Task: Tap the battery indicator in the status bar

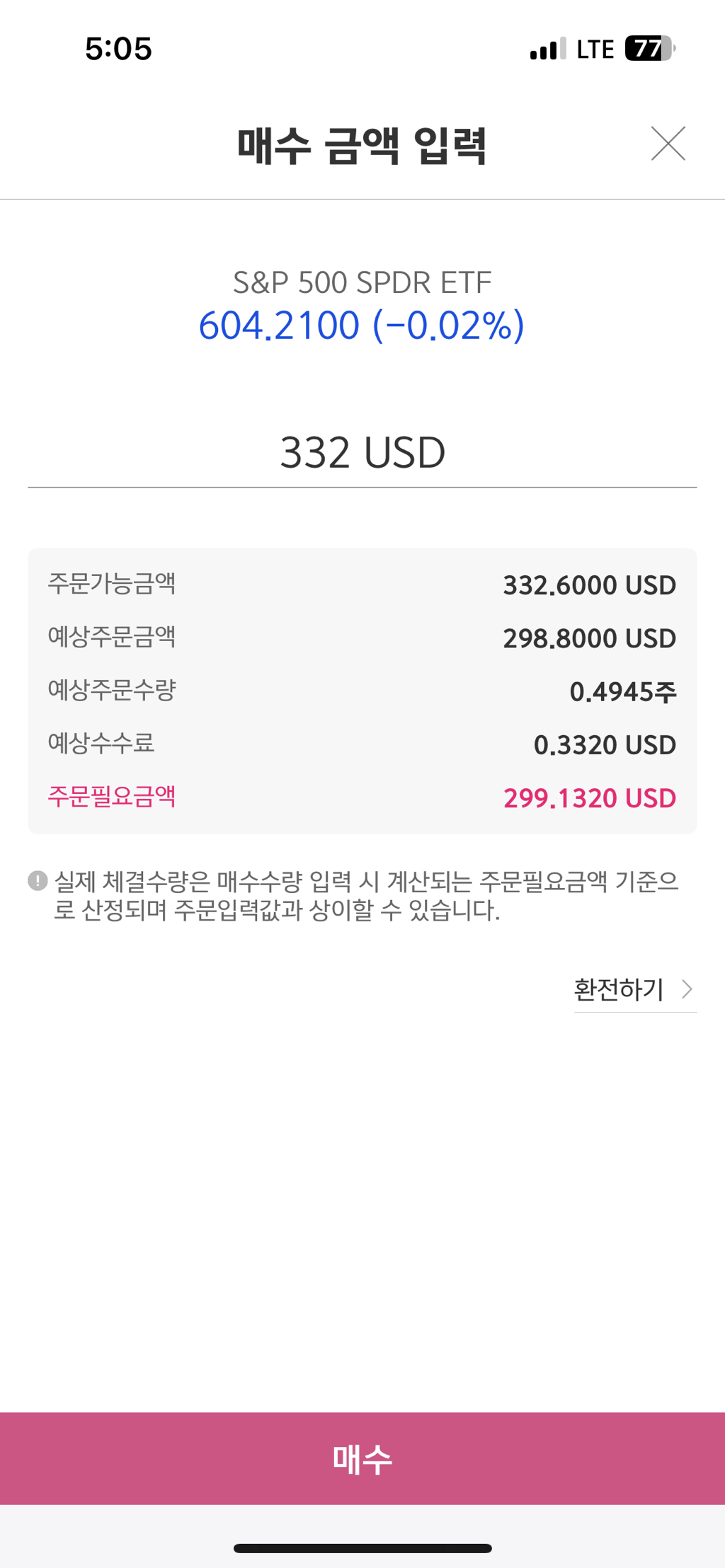Action: click(x=649, y=48)
